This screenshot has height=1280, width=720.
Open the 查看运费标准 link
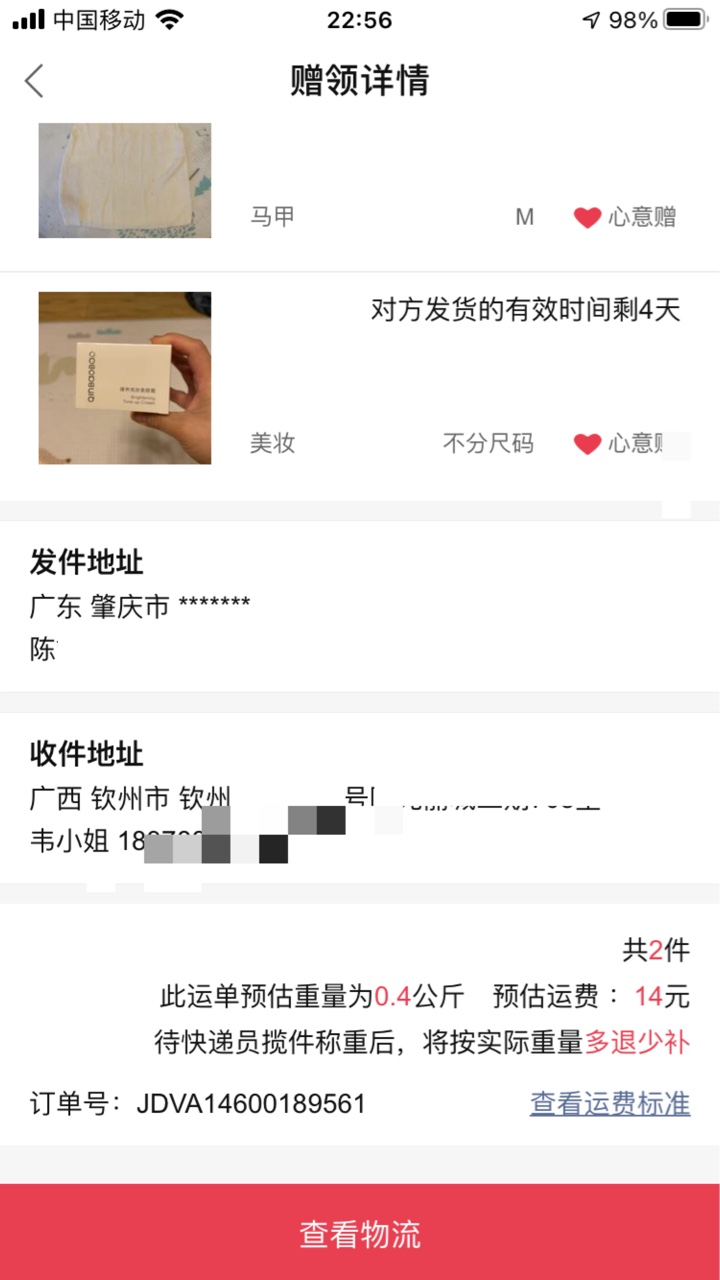coord(610,1104)
